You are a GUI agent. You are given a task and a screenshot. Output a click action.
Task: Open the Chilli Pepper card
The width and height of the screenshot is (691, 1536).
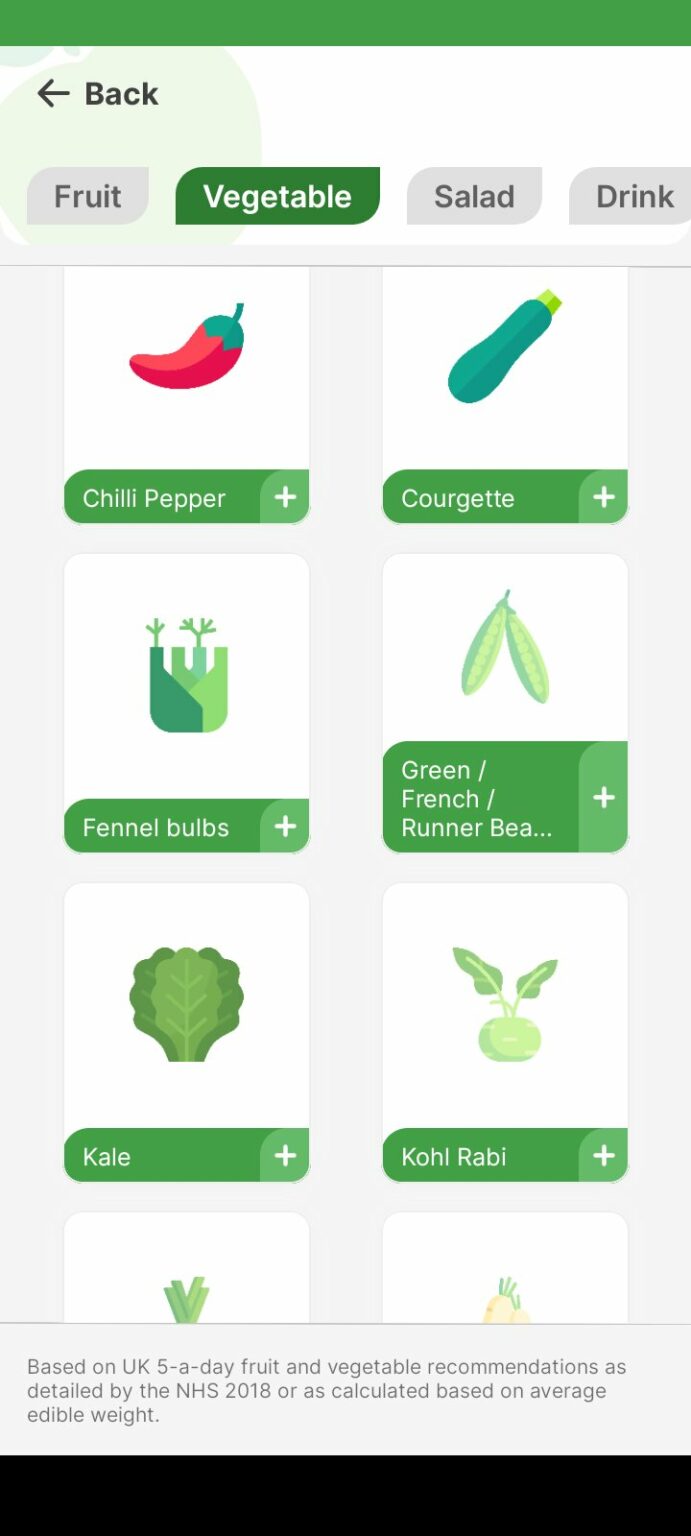click(187, 395)
